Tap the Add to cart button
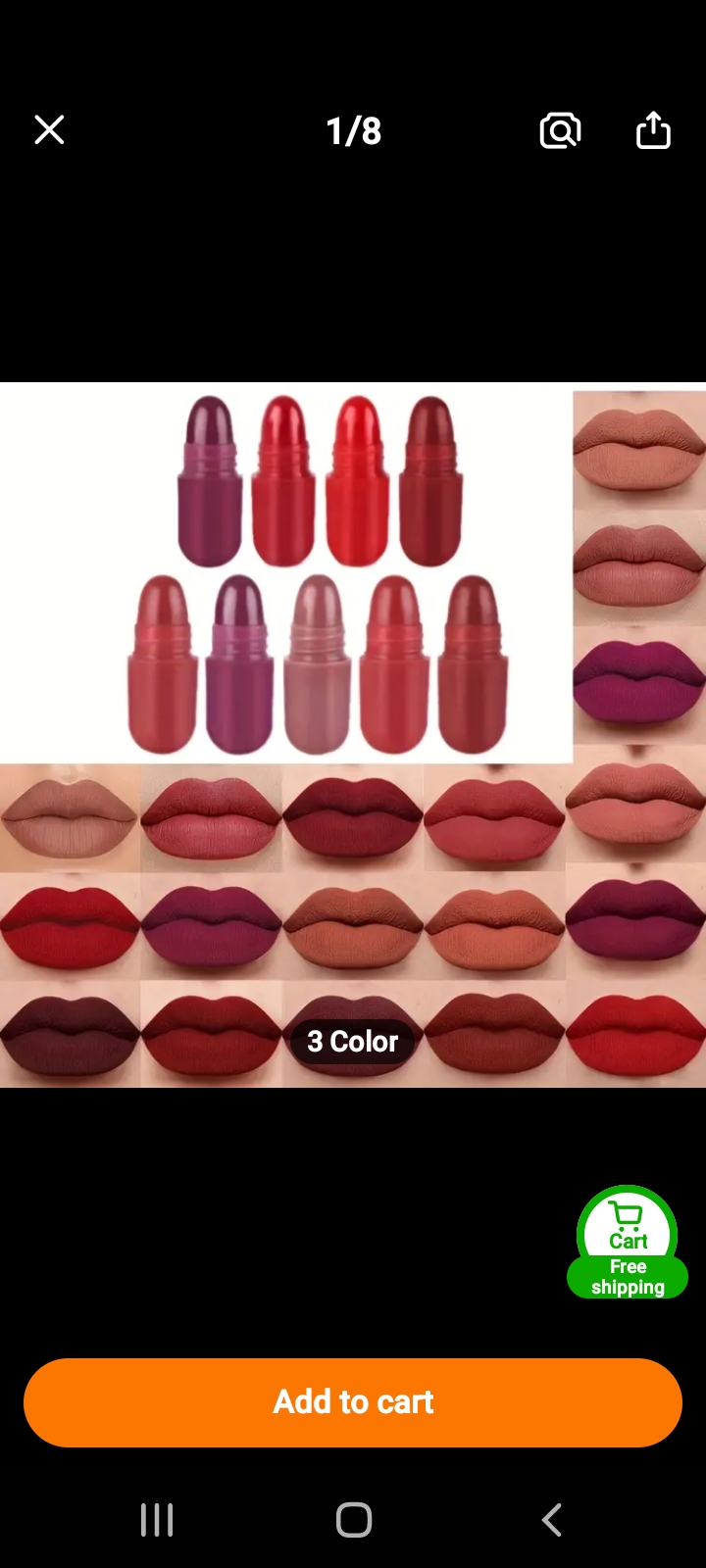Screen dimensions: 706x1568 [353, 1402]
